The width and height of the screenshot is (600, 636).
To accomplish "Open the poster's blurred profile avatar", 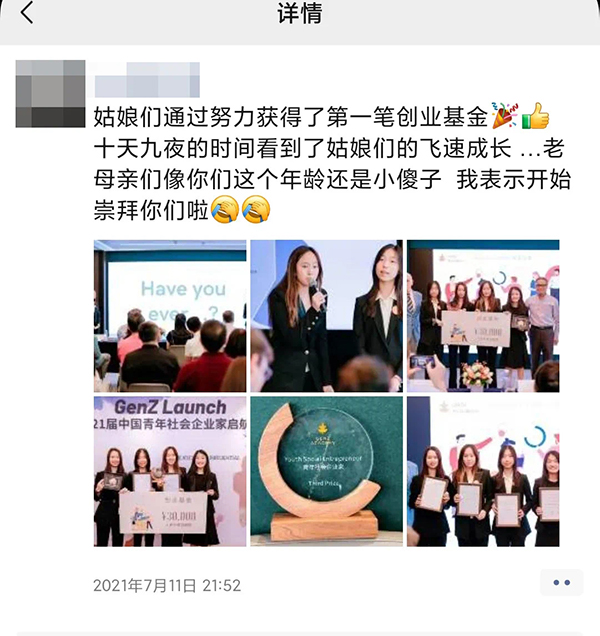I will tap(52, 93).
